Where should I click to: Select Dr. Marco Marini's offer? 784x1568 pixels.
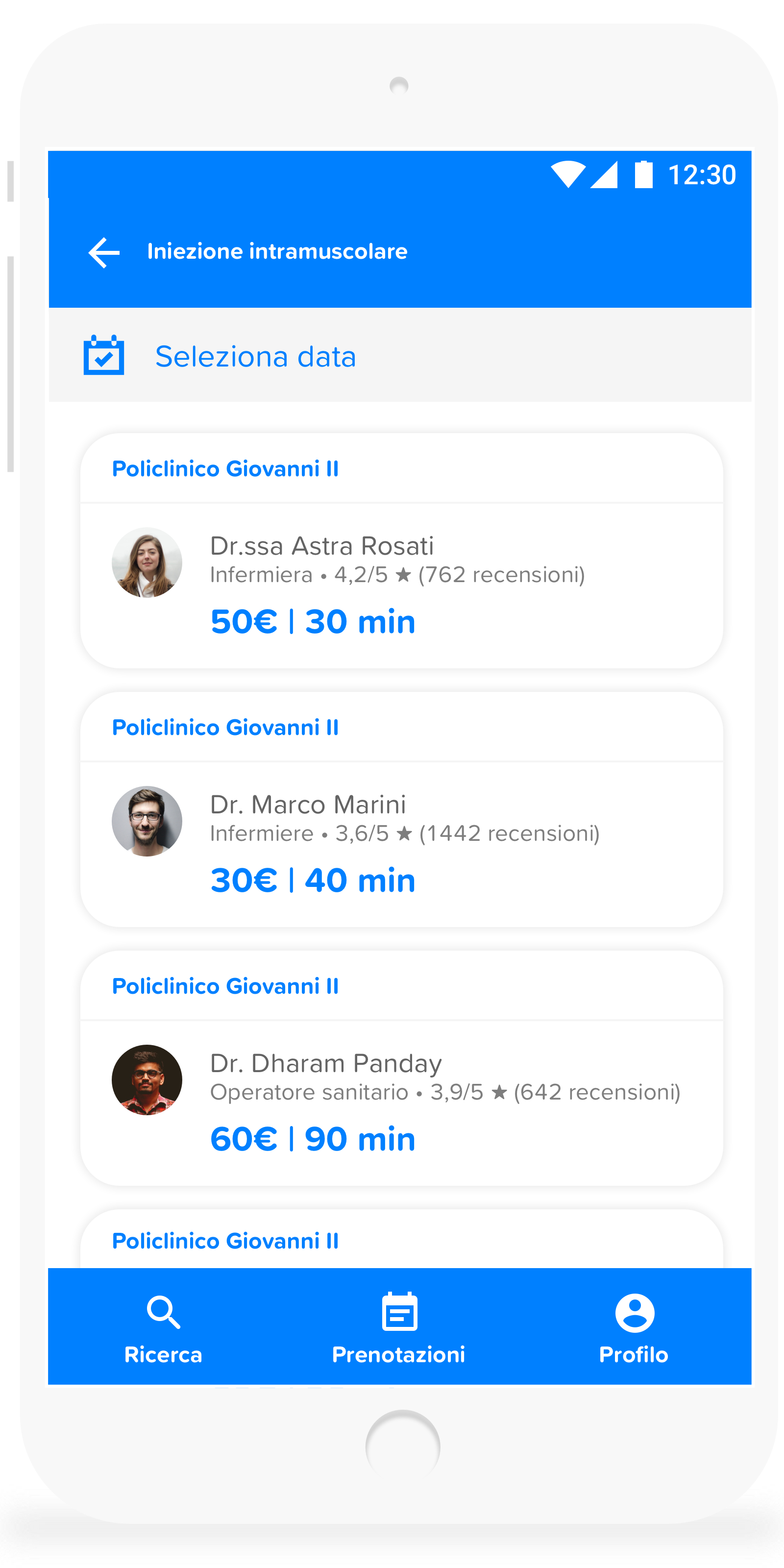click(x=402, y=809)
